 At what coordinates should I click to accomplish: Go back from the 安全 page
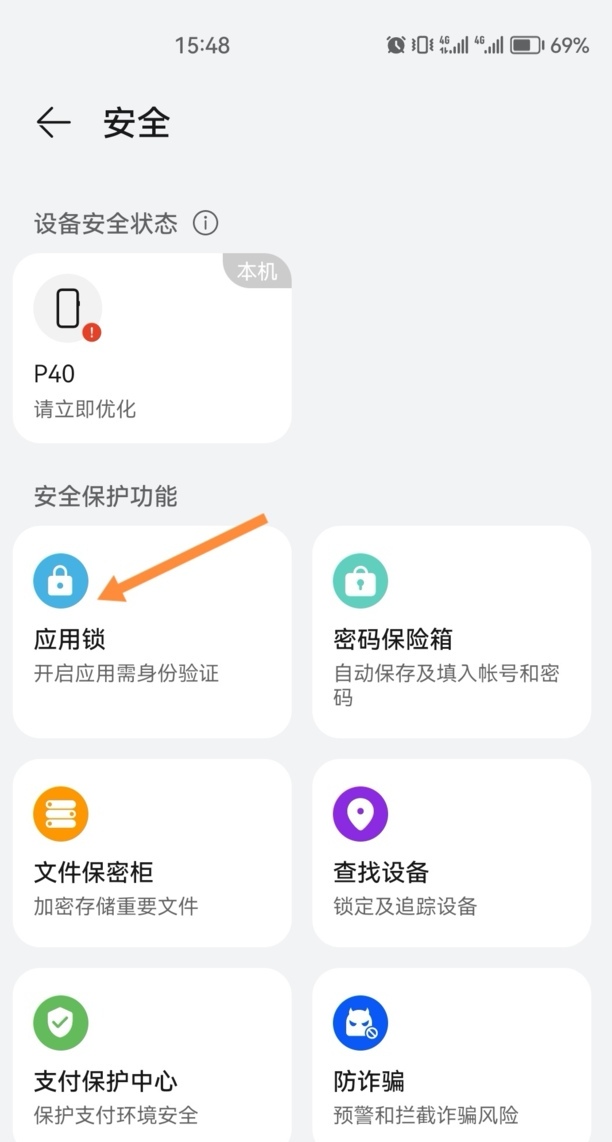[x=53, y=123]
